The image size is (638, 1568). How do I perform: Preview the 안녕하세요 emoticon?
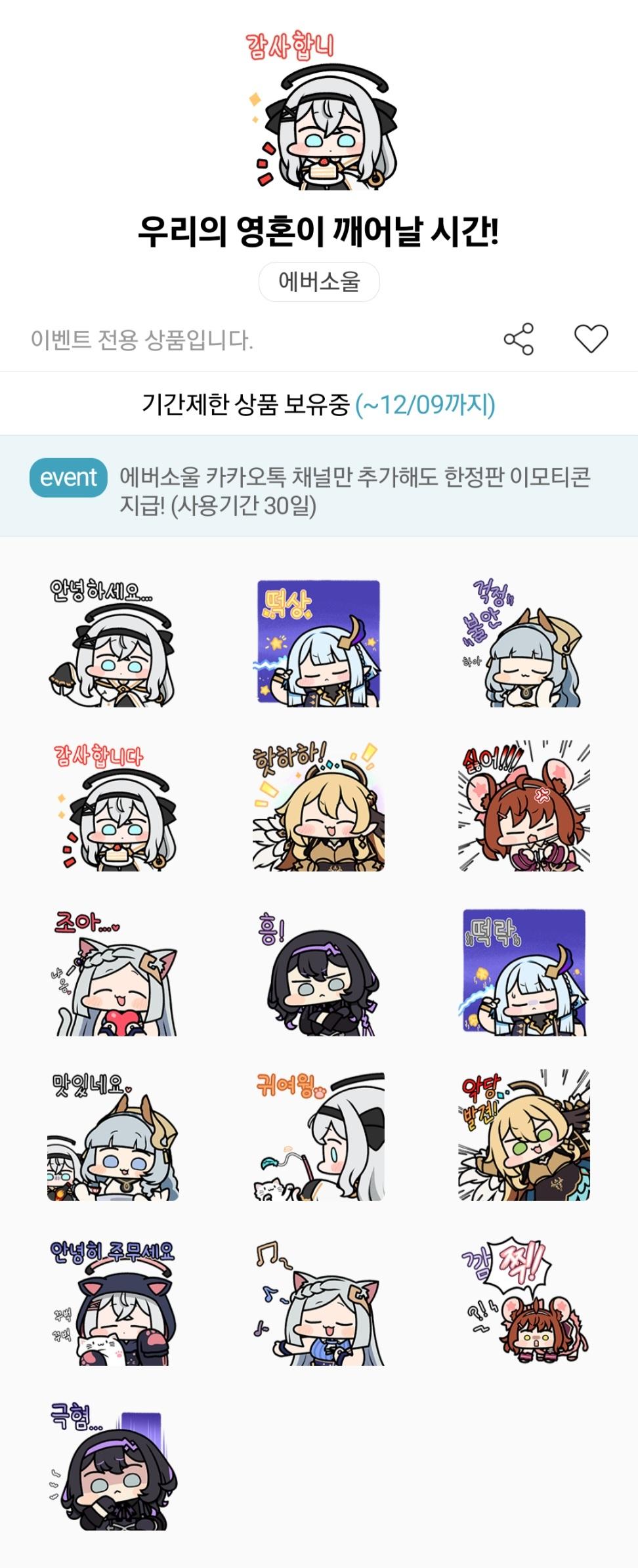[x=113, y=643]
